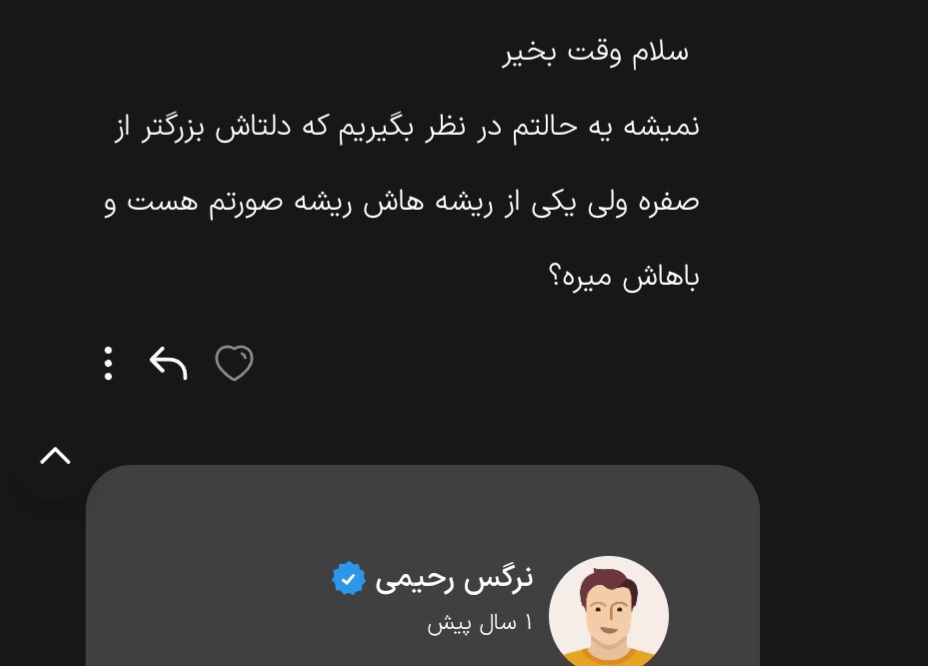This screenshot has height=666, width=928.
Task: Open نرگس رحیمی's profile picture
Action: click(608, 612)
